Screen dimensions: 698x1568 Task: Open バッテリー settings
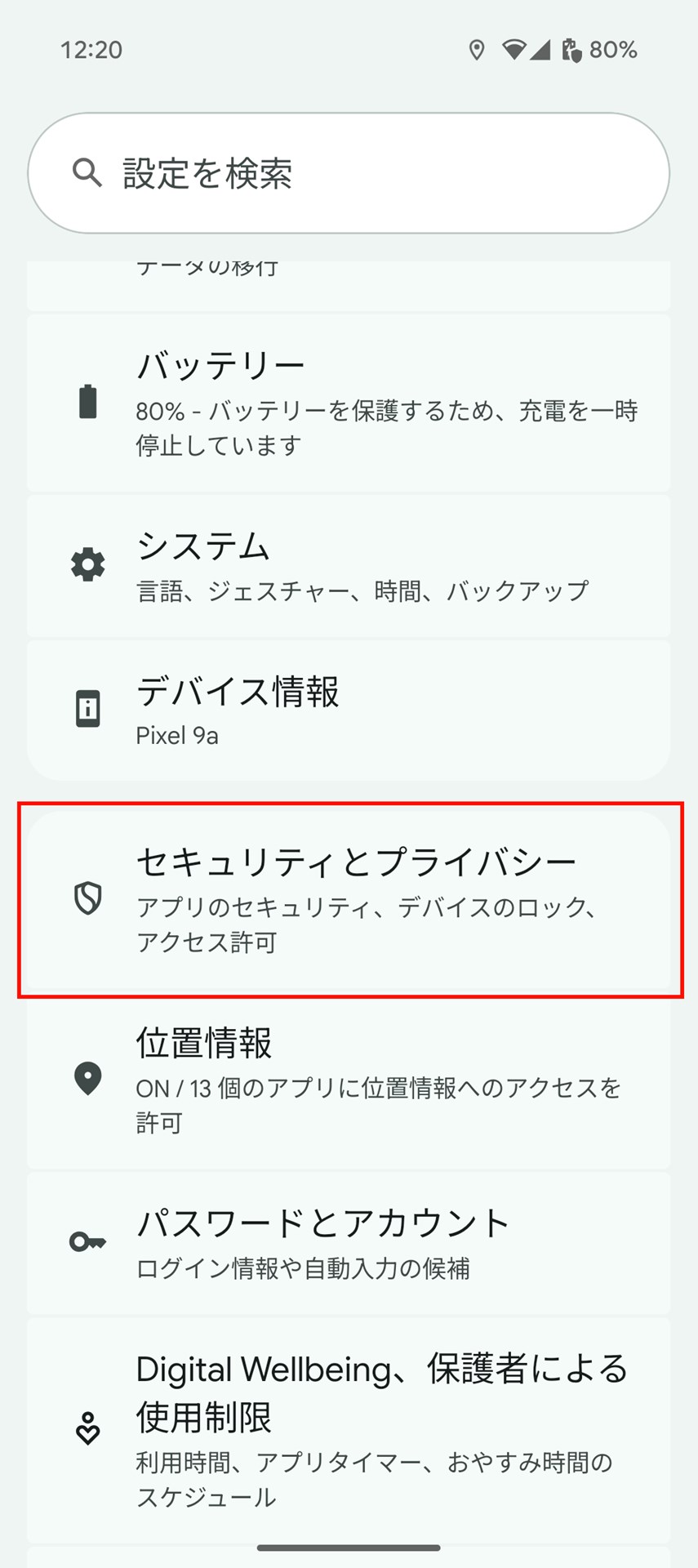coord(349,403)
